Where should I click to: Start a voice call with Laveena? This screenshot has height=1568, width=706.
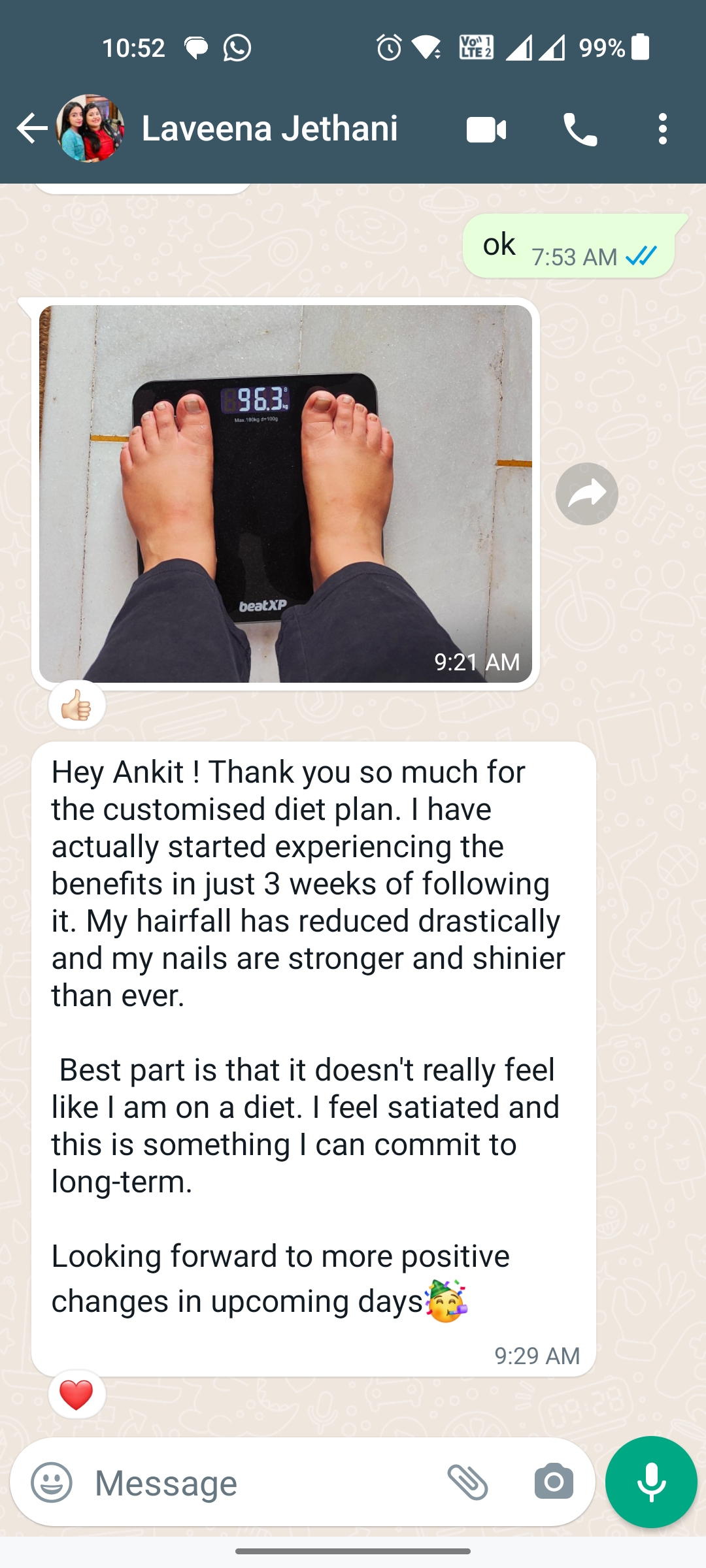580,129
